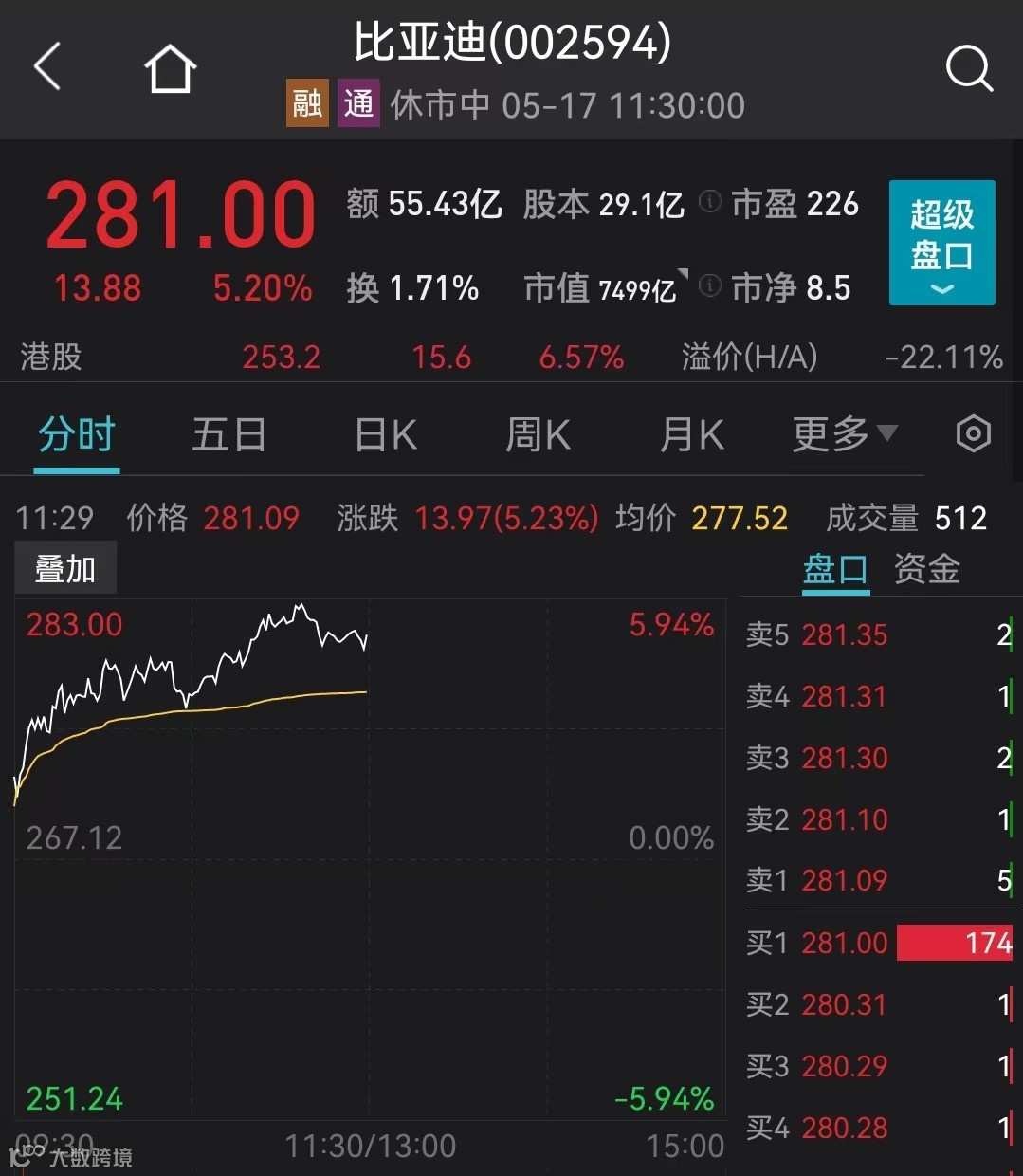
Task: Tap the 通 stock connect badge
Action: coord(358,103)
